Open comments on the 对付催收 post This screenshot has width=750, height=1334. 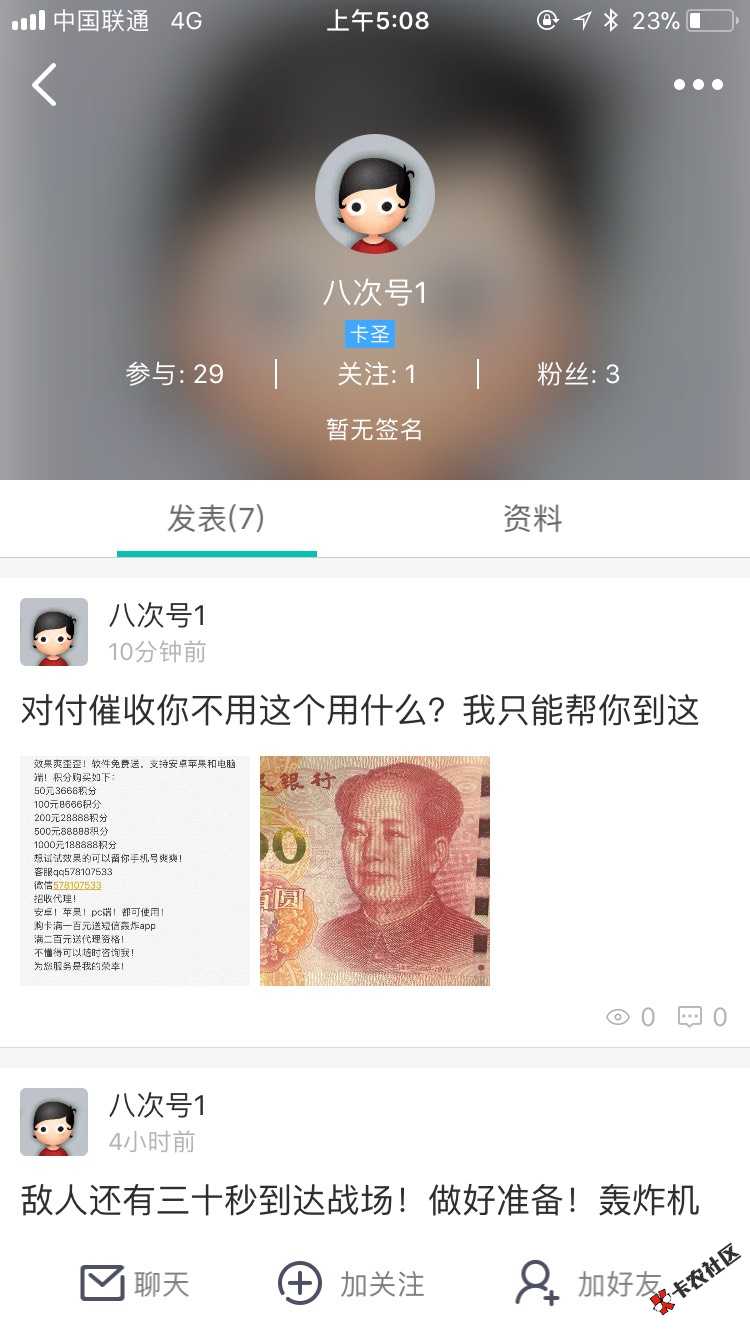click(702, 1017)
